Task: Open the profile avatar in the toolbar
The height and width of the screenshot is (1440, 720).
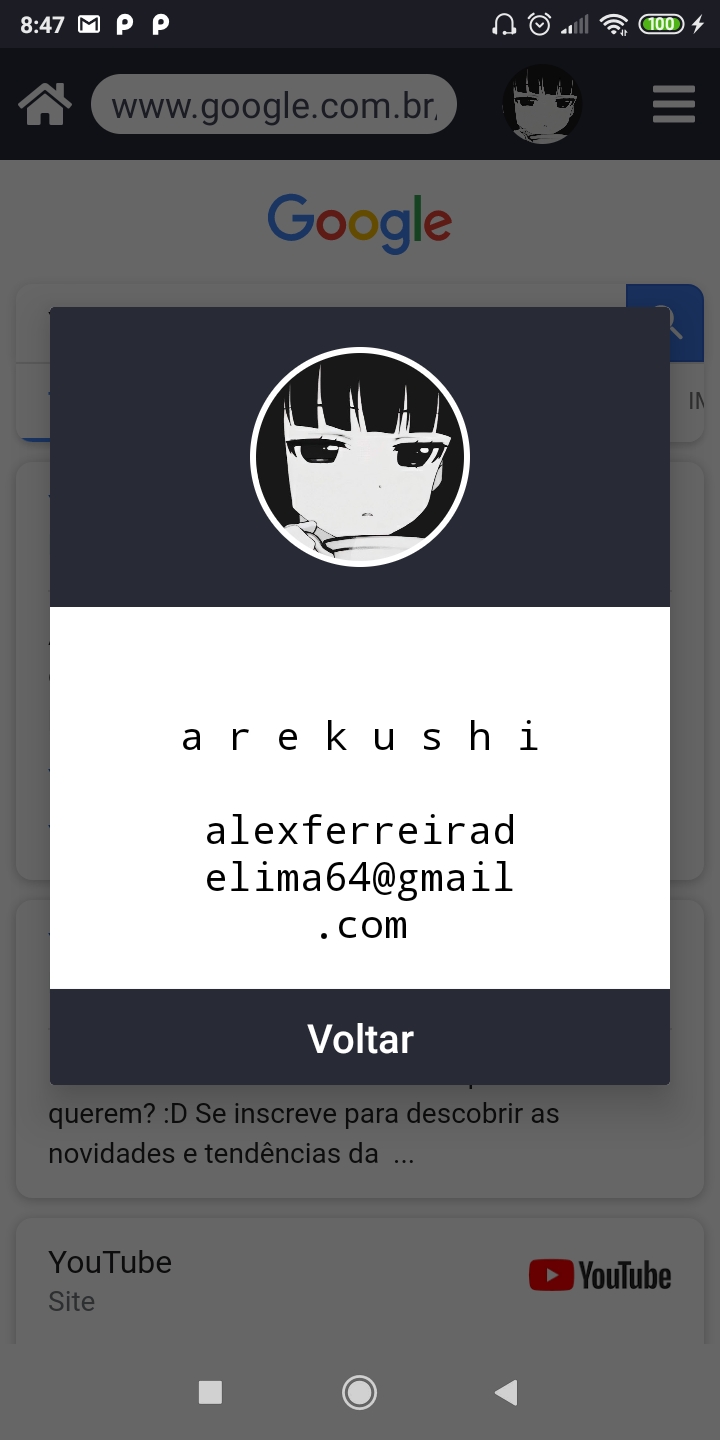Action: pos(541,104)
